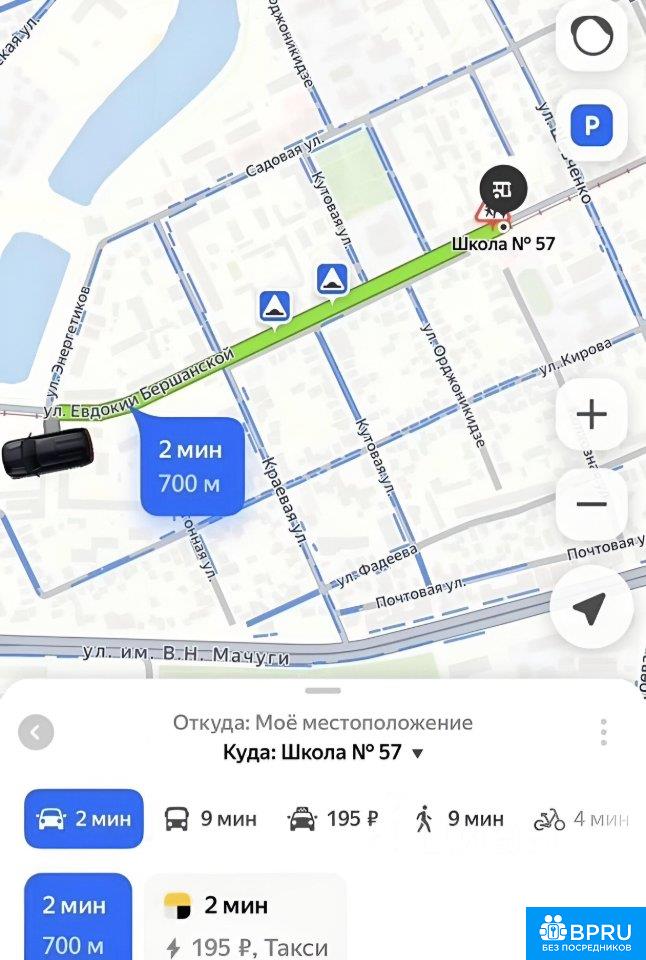Tap the Школа № 57 destination marker
The width and height of the screenshot is (646, 960).
[x=503, y=190]
